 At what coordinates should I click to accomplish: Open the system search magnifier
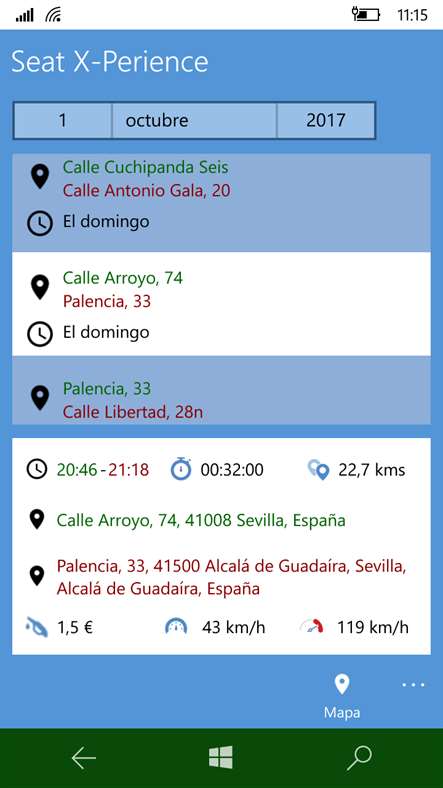tap(359, 758)
